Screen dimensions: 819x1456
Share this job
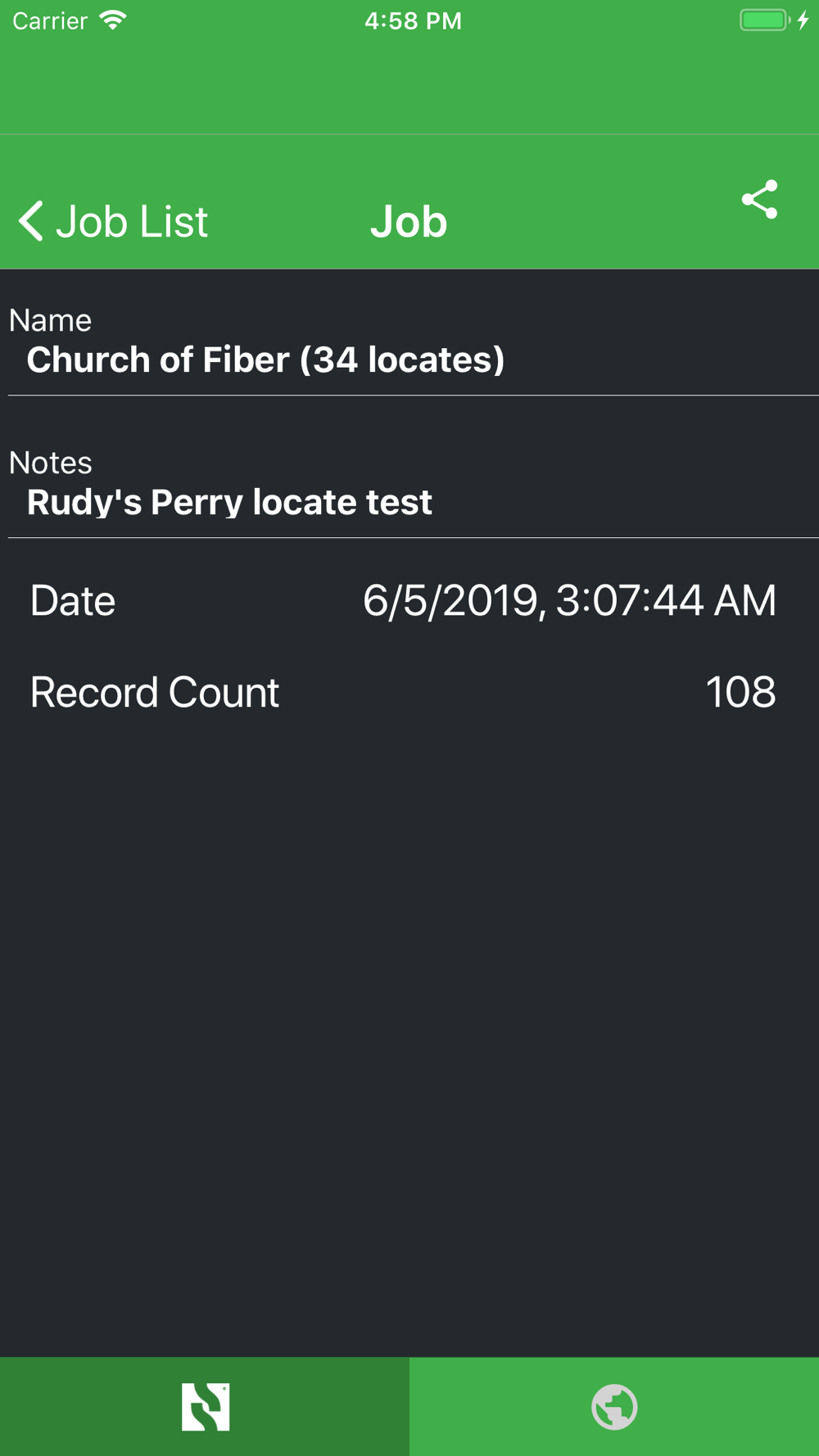pos(759,200)
